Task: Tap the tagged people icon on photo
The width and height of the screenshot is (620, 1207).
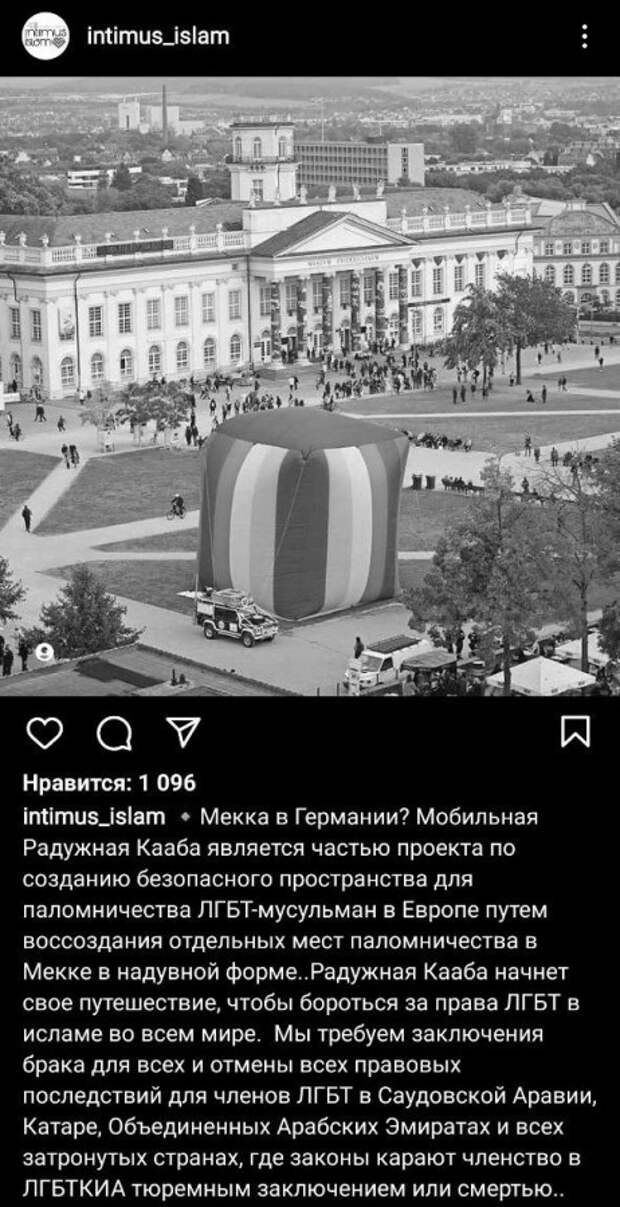Action: tap(44, 652)
